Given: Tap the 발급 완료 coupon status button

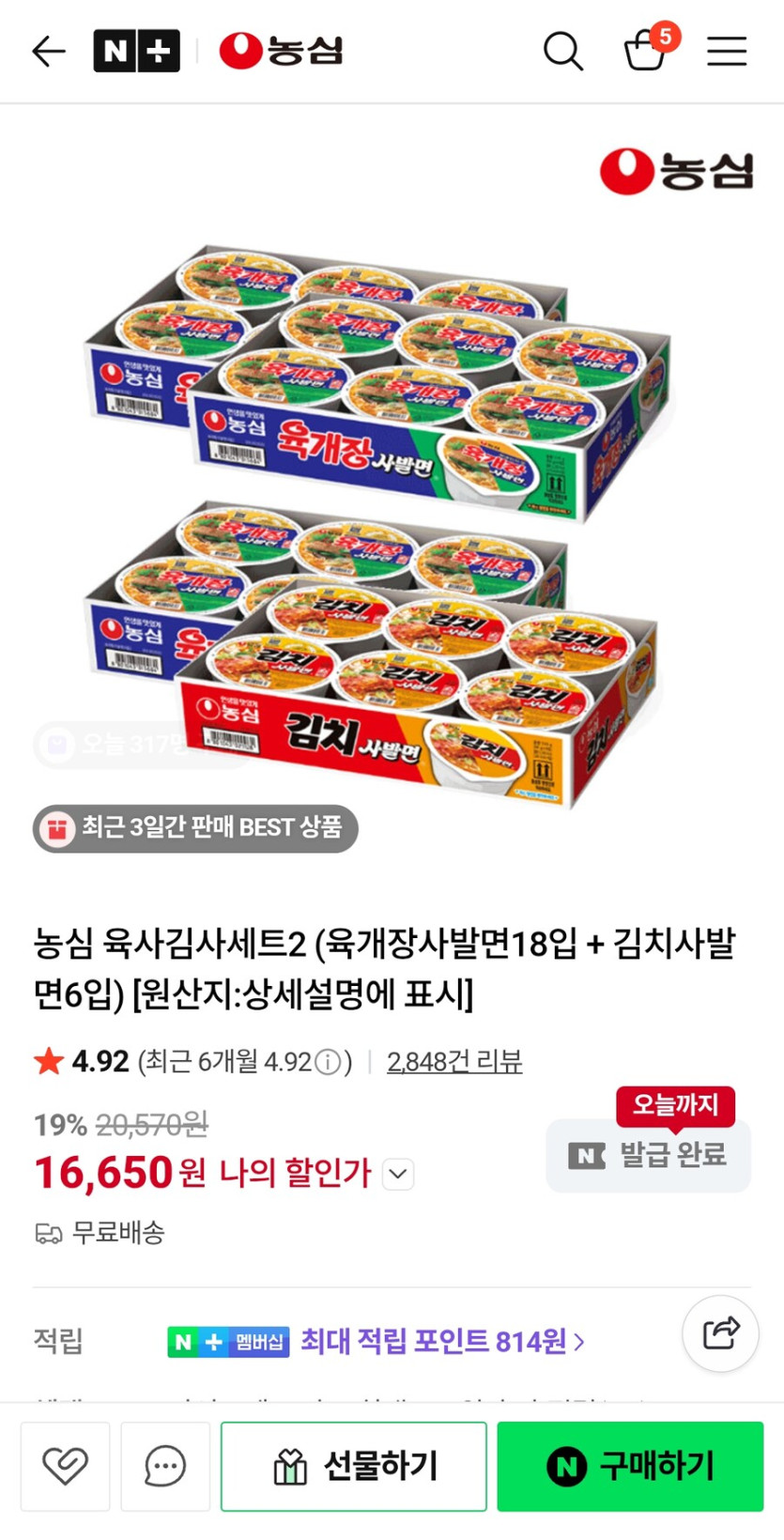Looking at the screenshot, I should (648, 1156).
